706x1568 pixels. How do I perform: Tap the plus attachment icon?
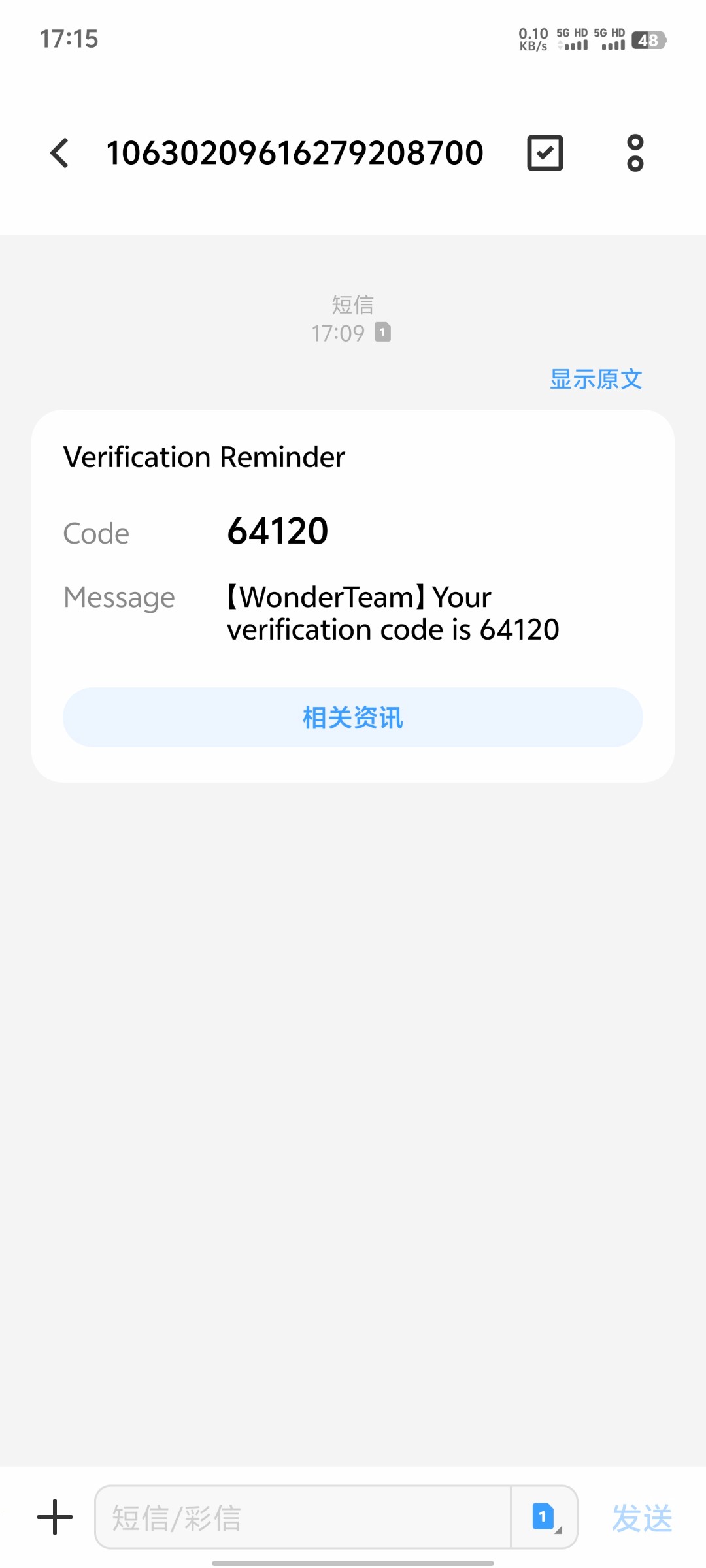pos(55,1517)
